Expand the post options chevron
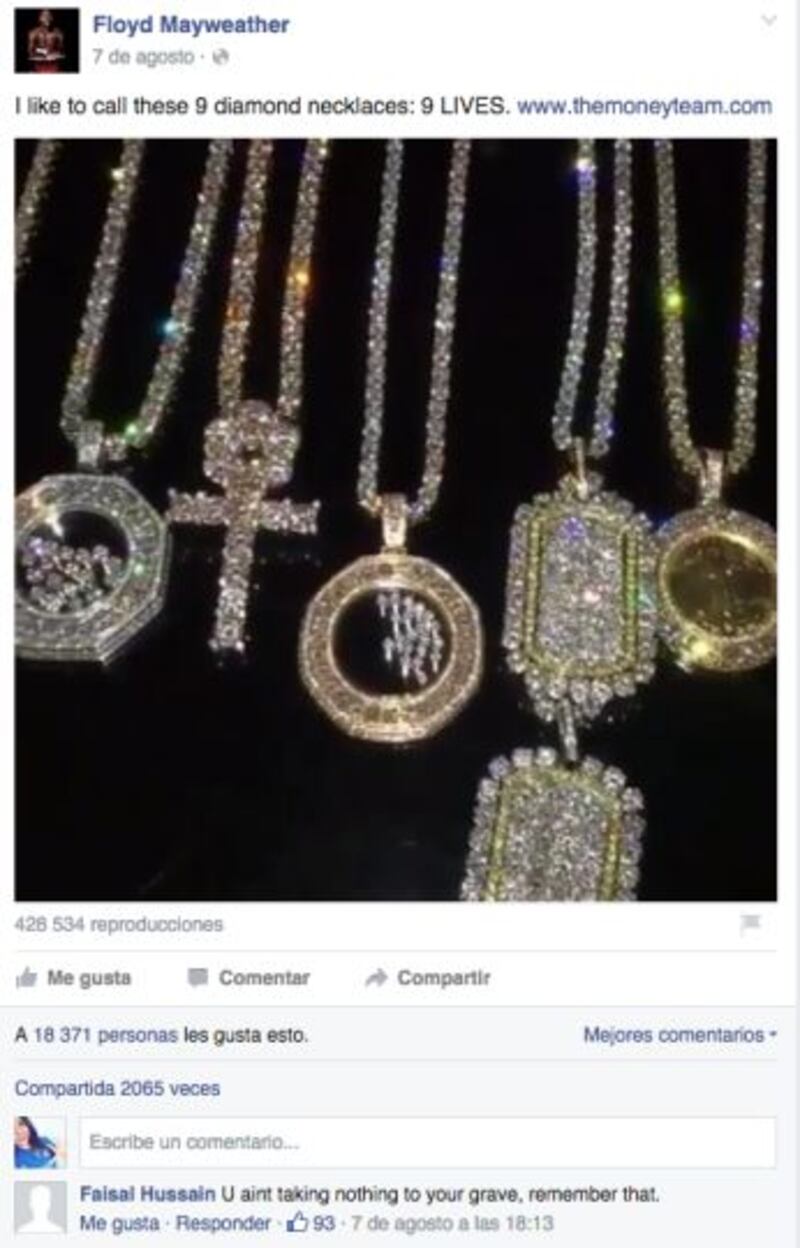 [768, 21]
